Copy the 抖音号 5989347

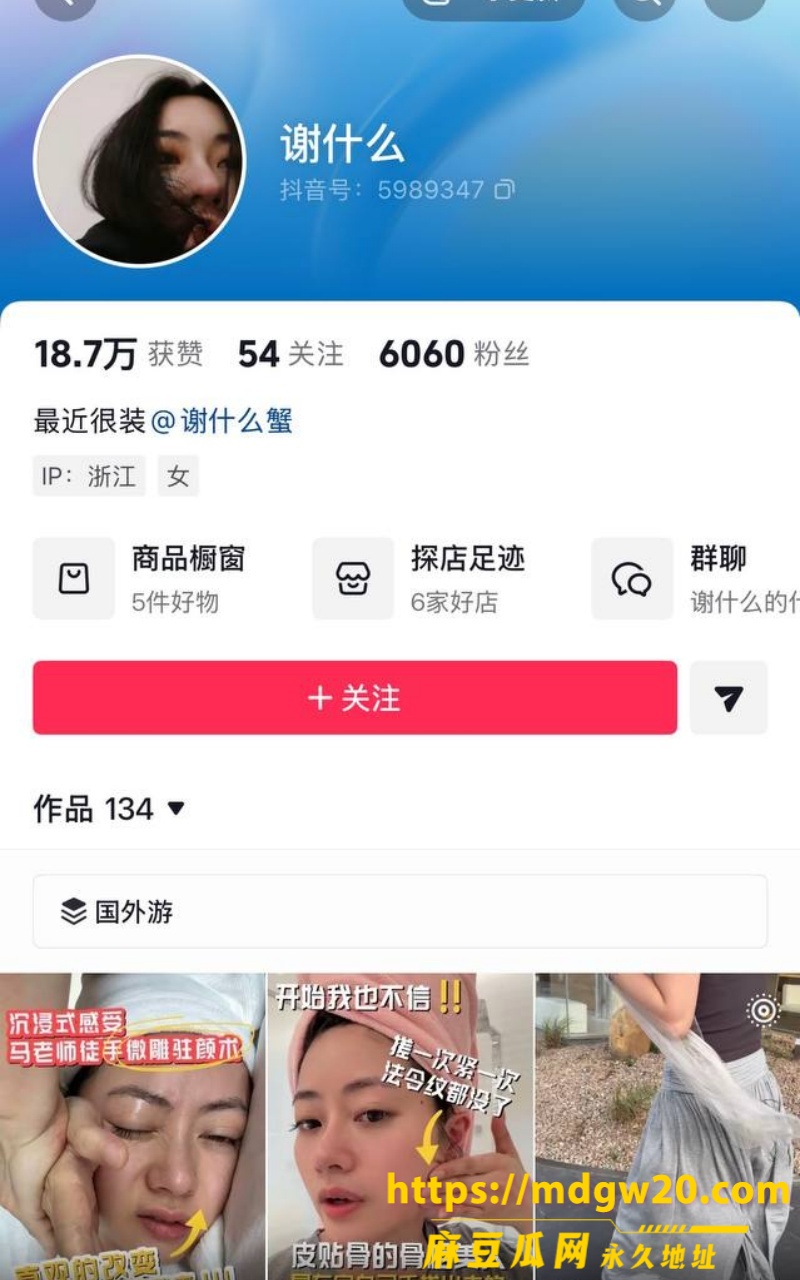505,189
